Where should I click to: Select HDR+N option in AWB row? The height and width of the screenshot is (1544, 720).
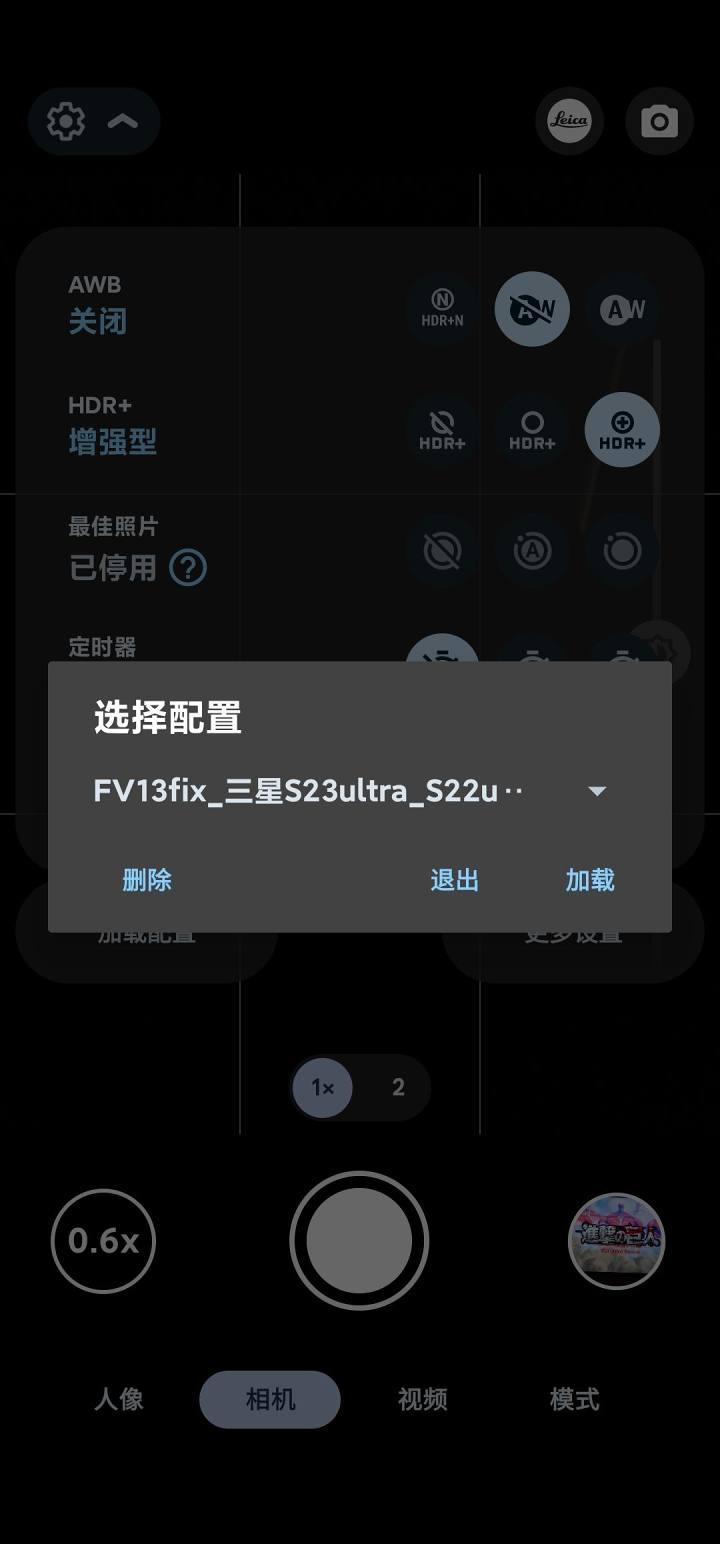442,309
